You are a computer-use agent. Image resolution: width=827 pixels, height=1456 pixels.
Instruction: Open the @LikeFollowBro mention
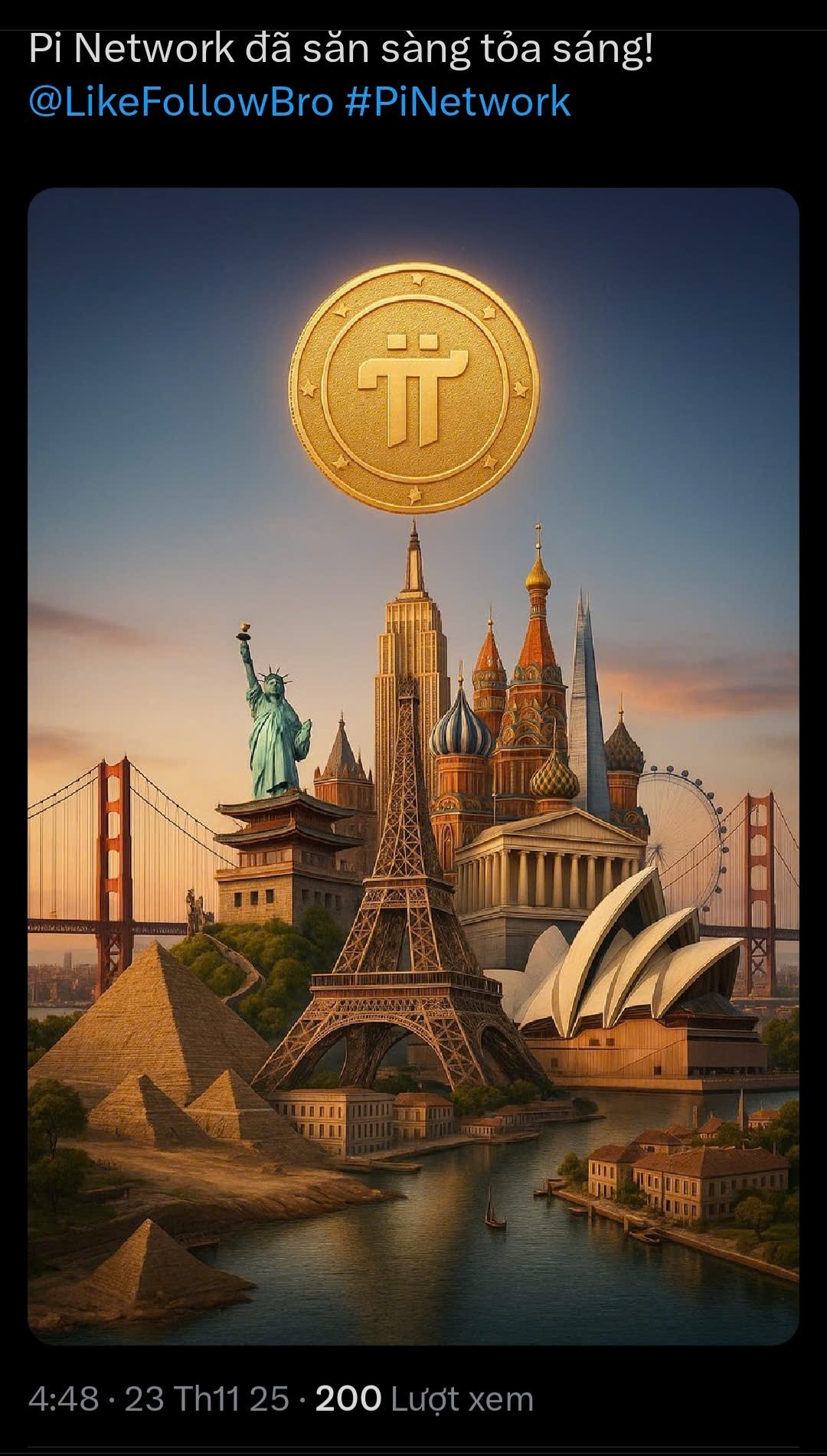pos(181,103)
